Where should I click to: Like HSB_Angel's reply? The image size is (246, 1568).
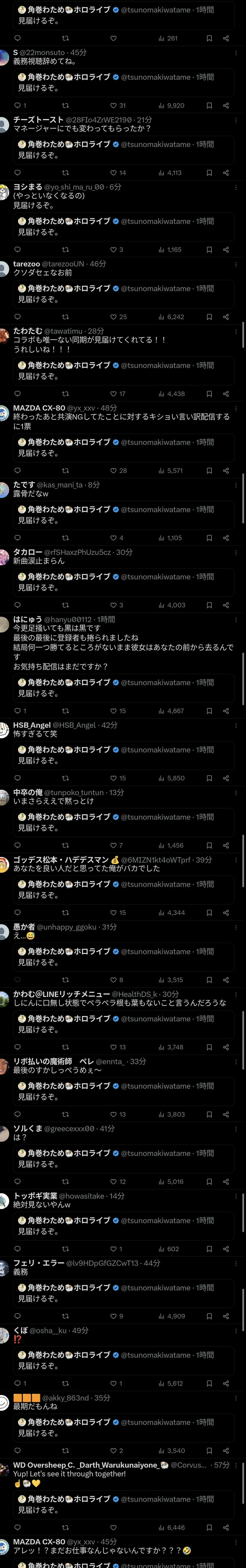pyautogui.click(x=113, y=778)
